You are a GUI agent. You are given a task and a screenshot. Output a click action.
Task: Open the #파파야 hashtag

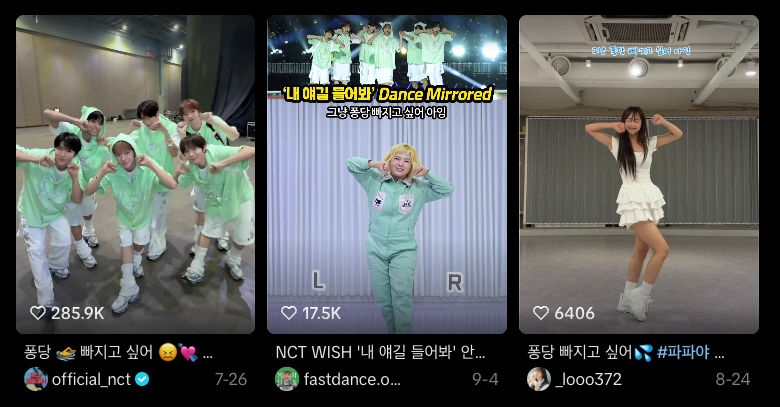click(x=692, y=352)
